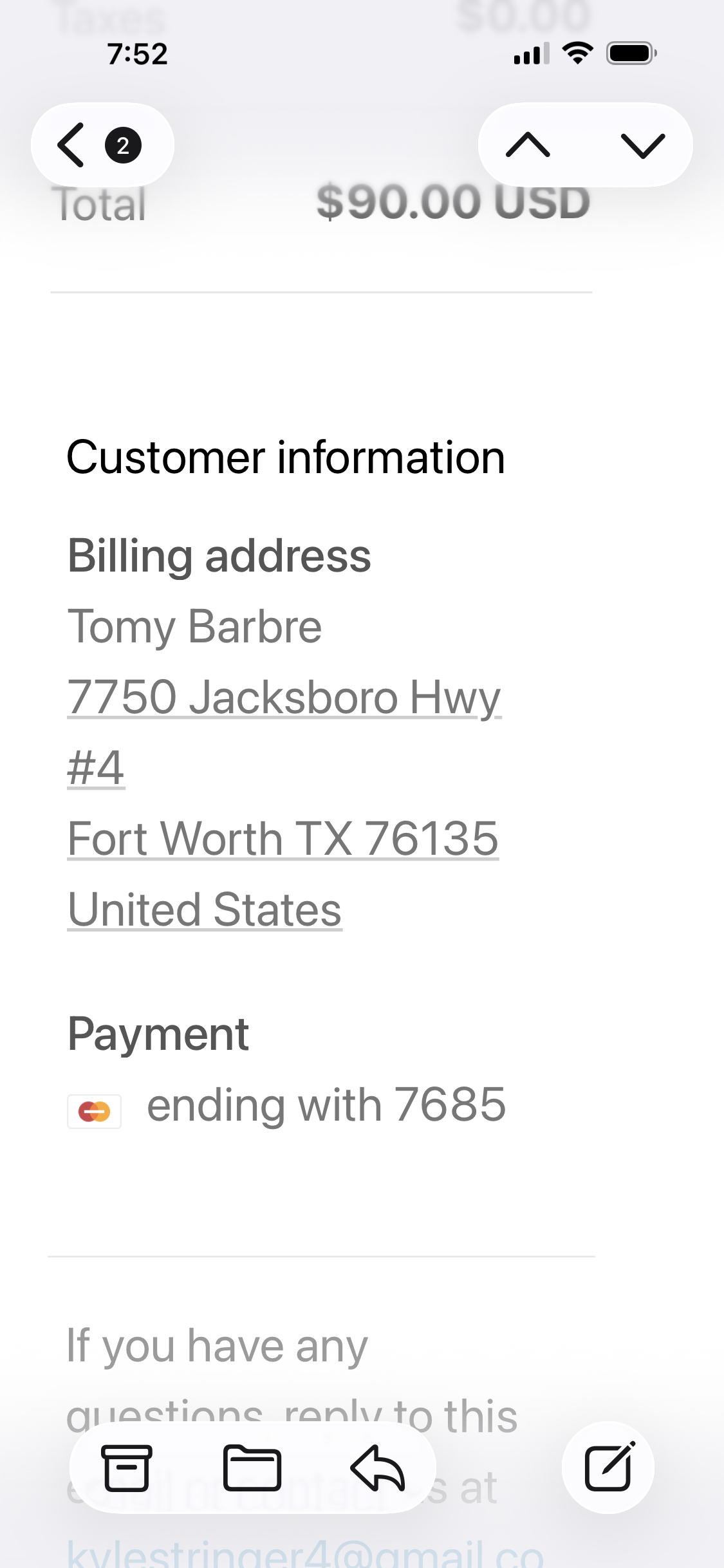Jump to the next email

point(642,145)
